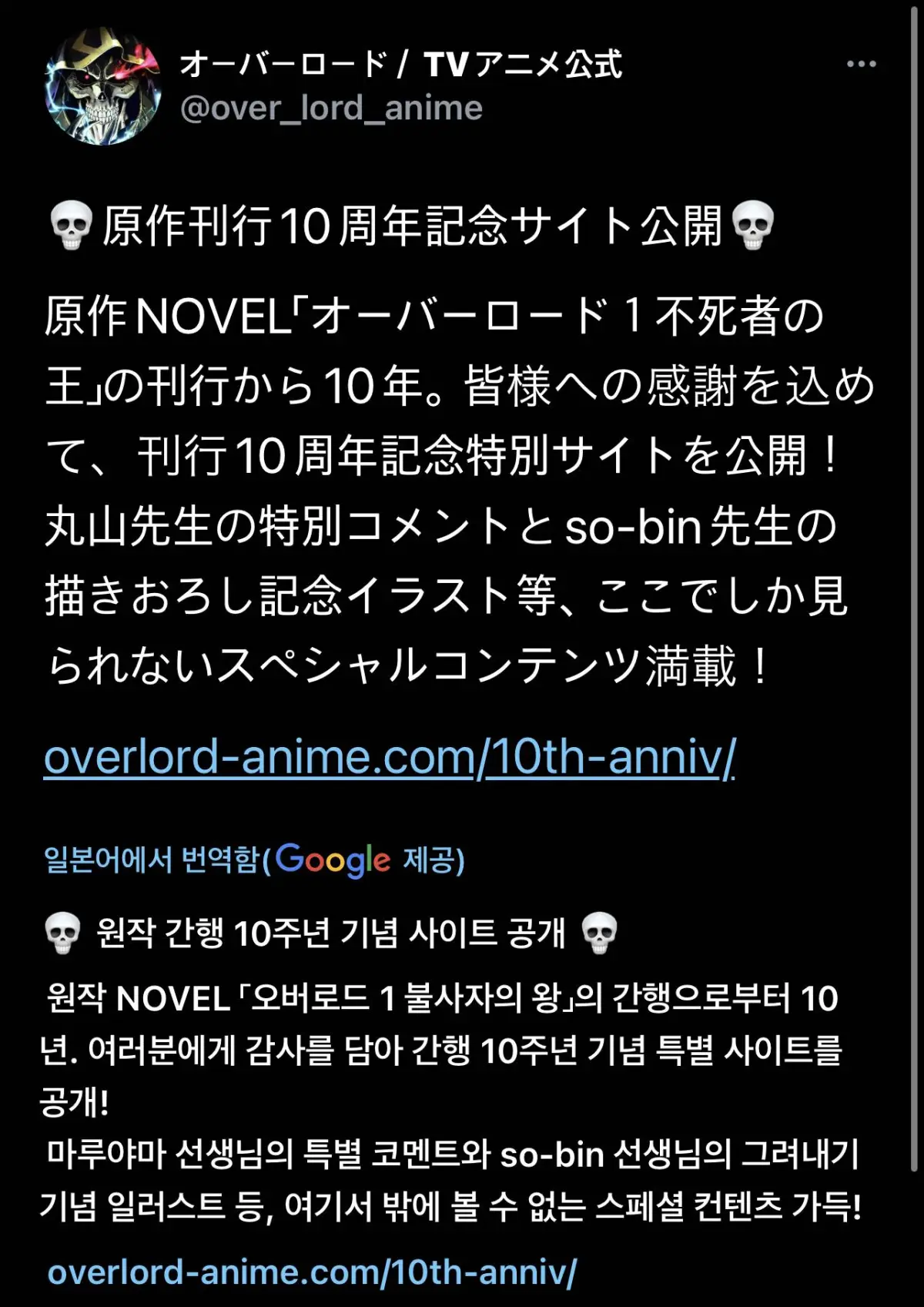
Task: Open the @over_lord_anime account handle
Action: (x=331, y=108)
